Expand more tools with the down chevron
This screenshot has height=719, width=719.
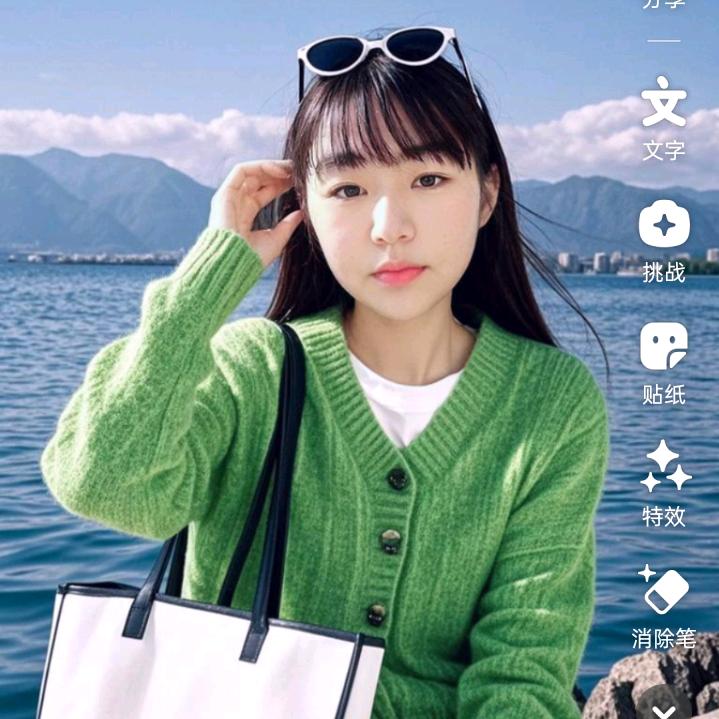(x=664, y=705)
